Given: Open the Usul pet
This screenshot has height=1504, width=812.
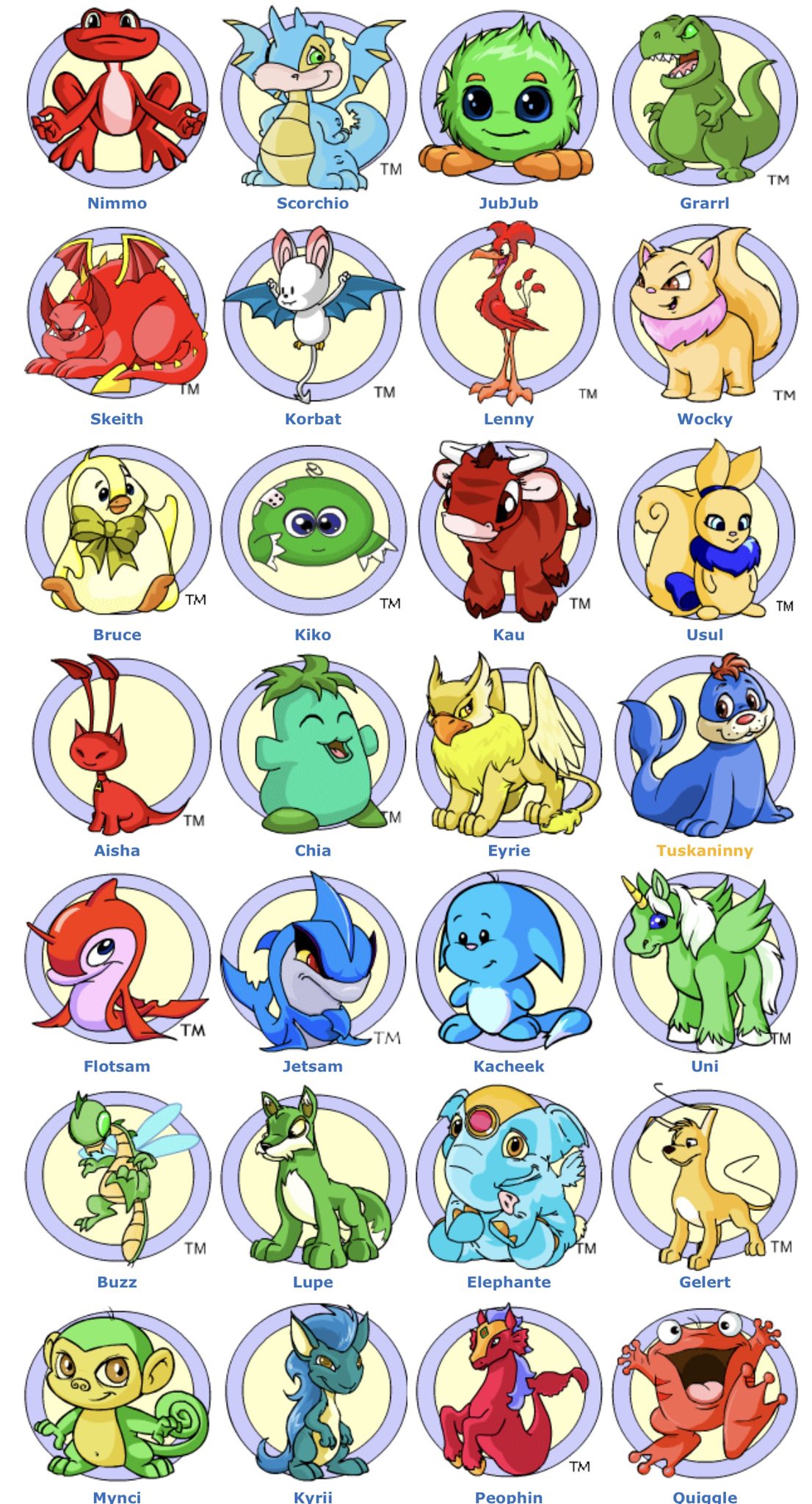Looking at the screenshot, I should 704,635.
